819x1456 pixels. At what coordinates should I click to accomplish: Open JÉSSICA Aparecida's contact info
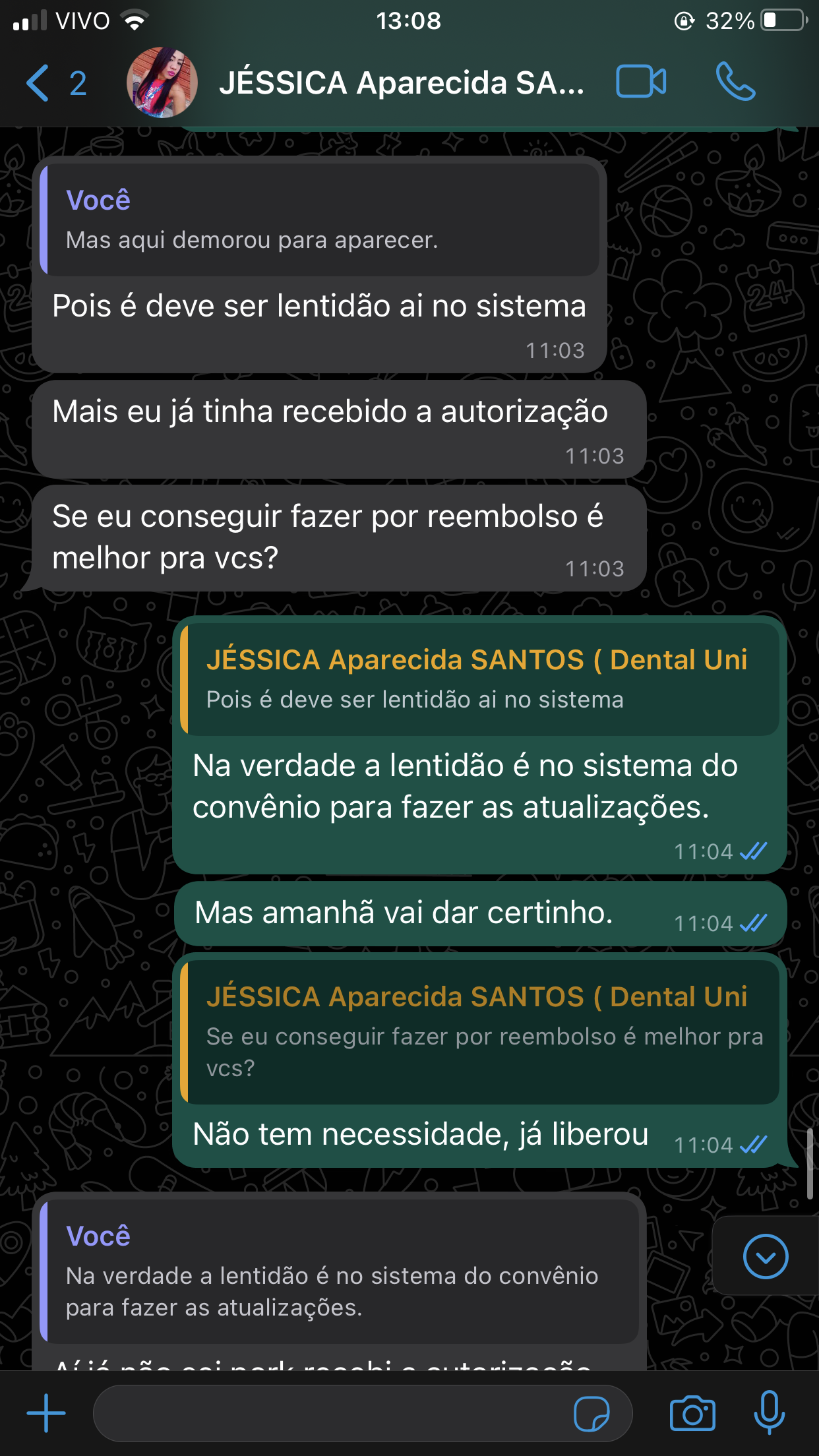pyautogui.click(x=401, y=83)
